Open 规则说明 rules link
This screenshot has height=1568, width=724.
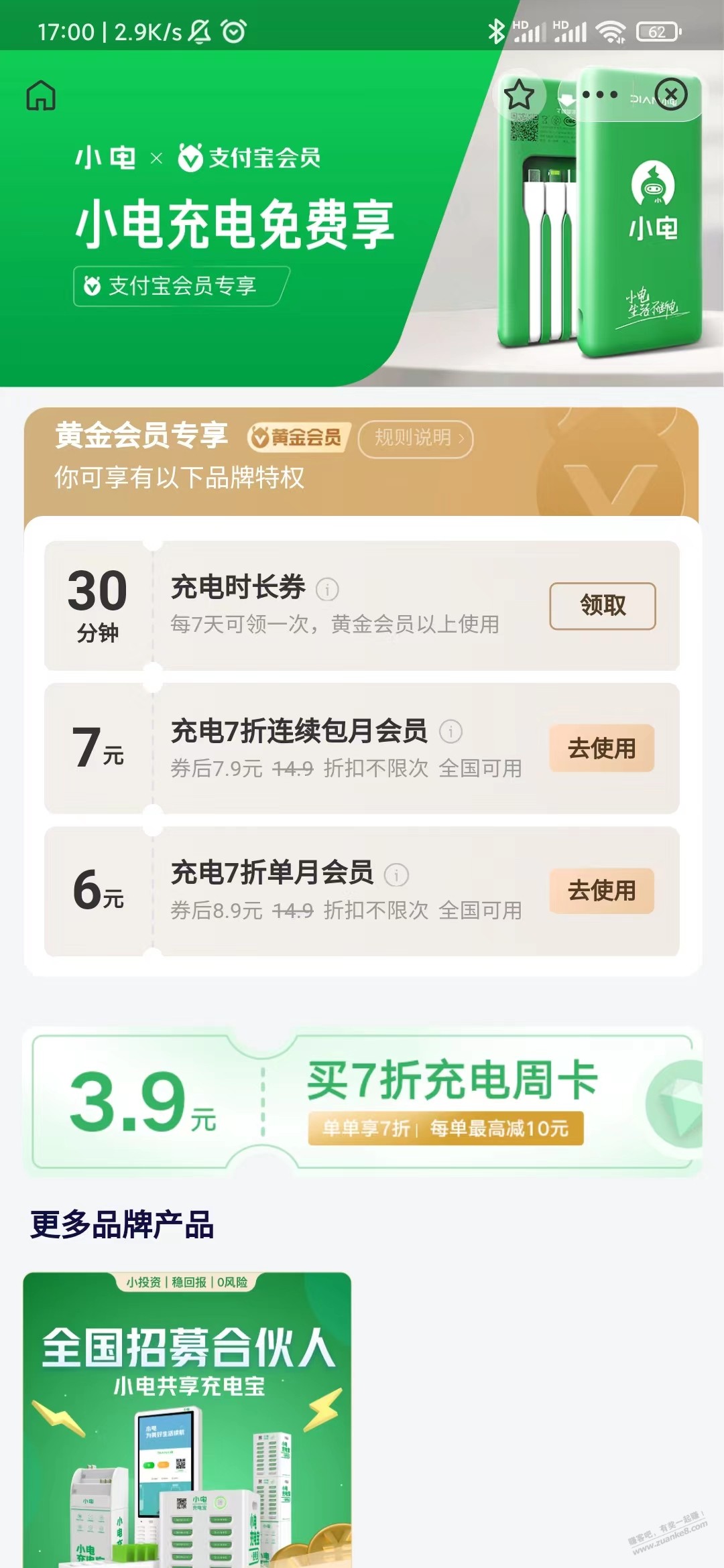416,439
